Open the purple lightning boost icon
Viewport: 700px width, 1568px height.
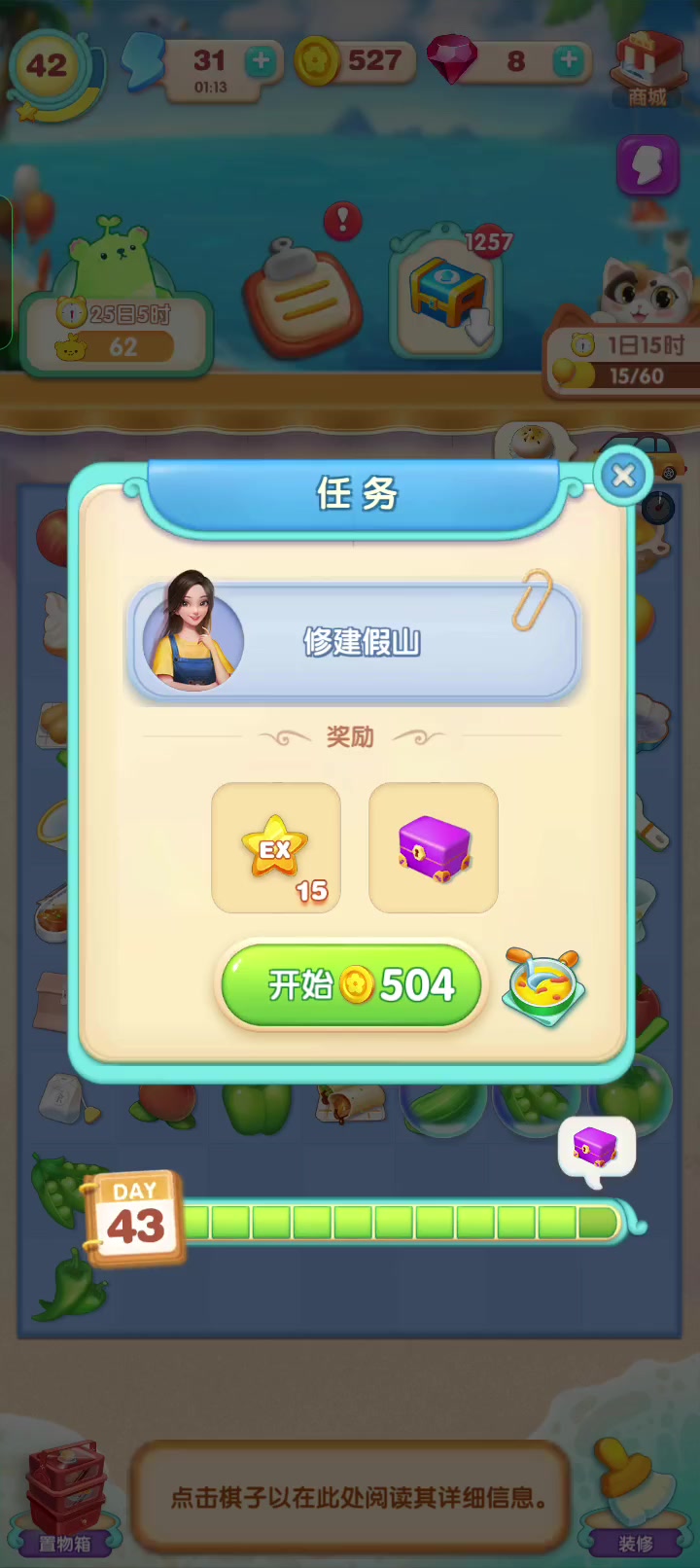pyautogui.click(x=647, y=165)
